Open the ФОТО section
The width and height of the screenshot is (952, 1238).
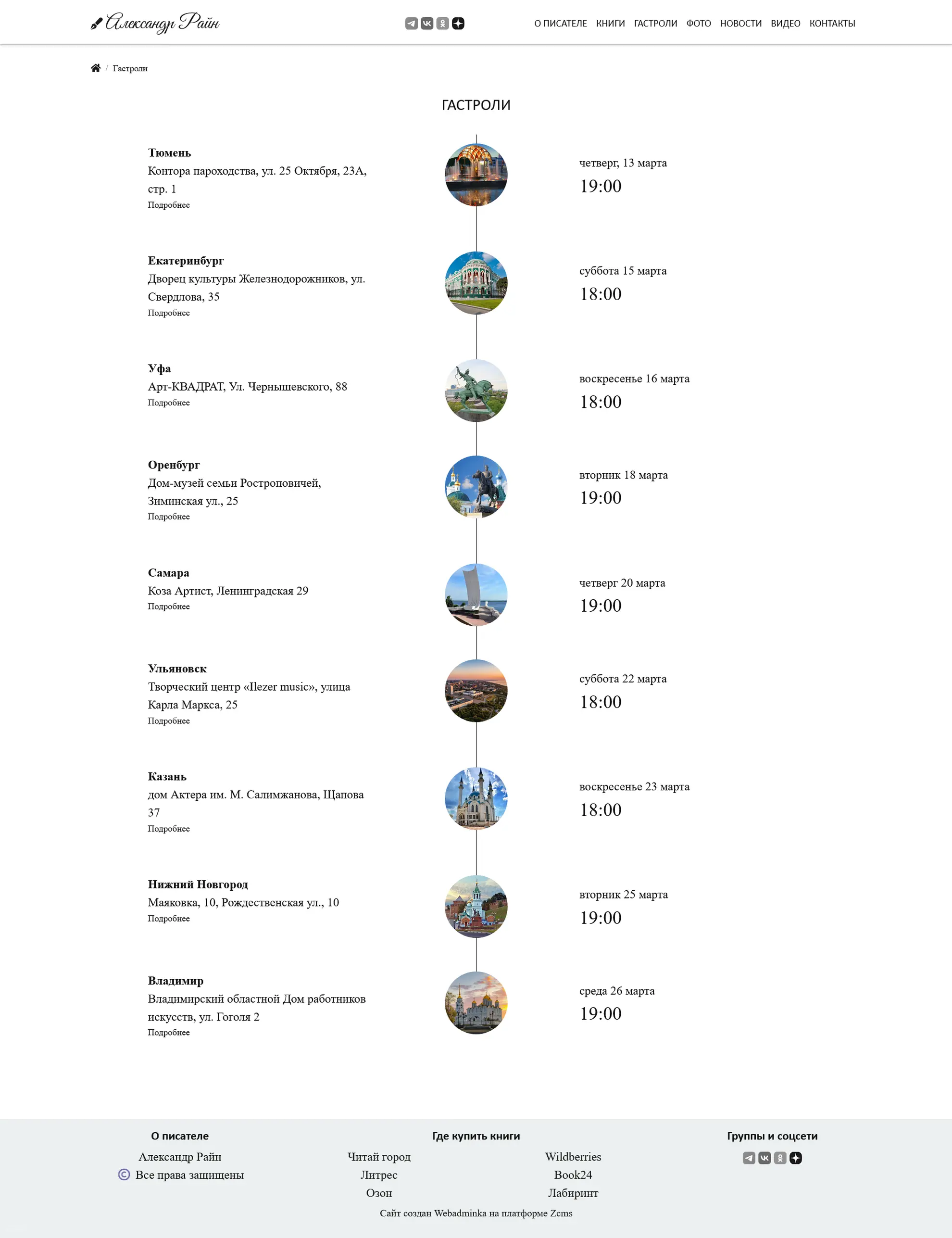click(698, 23)
